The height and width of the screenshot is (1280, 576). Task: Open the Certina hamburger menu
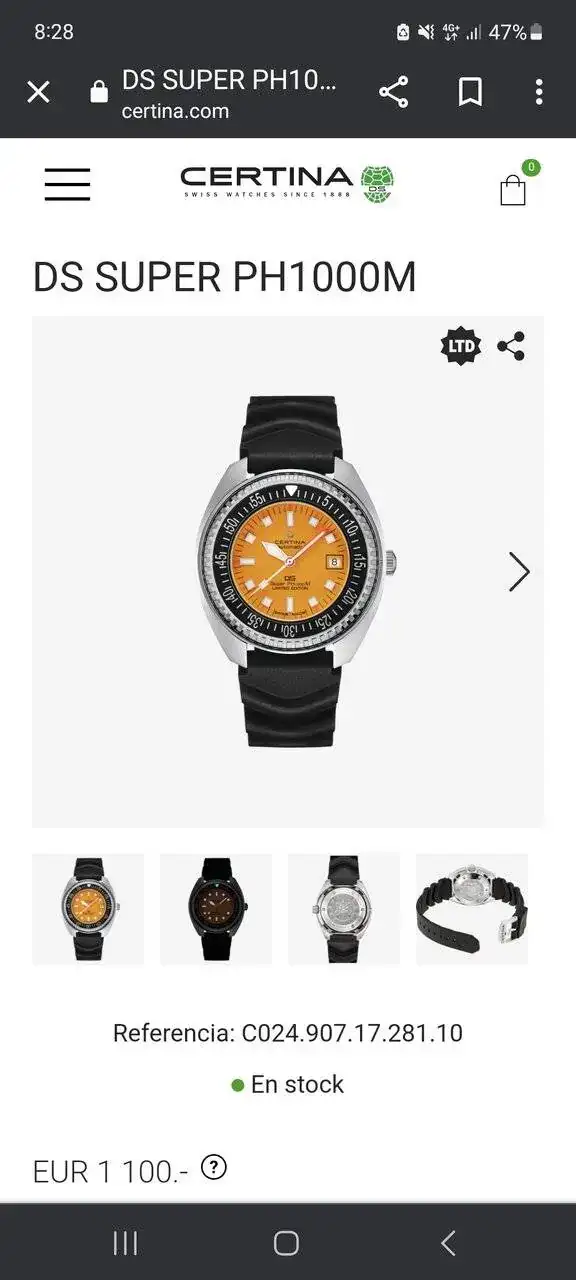[x=67, y=184]
